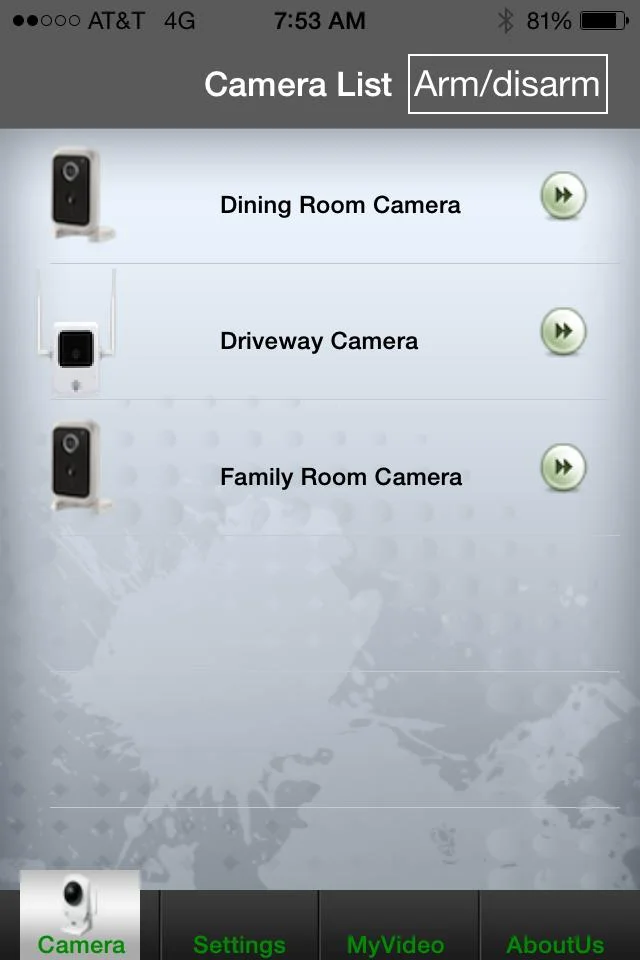Image resolution: width=640 pixels, height=960 pixels.
Task: Tap the arrow icon beside Family Room Camera
Action: [x=563, y=467]
